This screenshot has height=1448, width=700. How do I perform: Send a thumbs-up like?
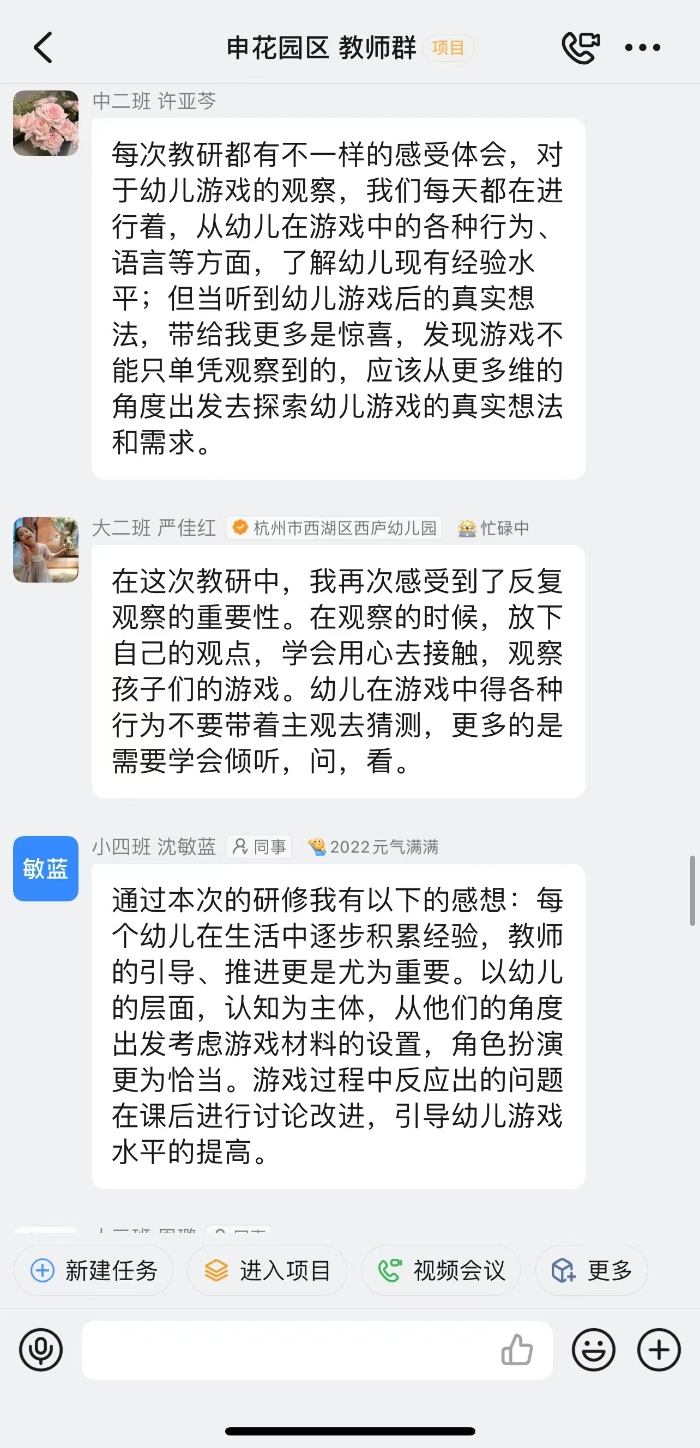[517, 1350]
